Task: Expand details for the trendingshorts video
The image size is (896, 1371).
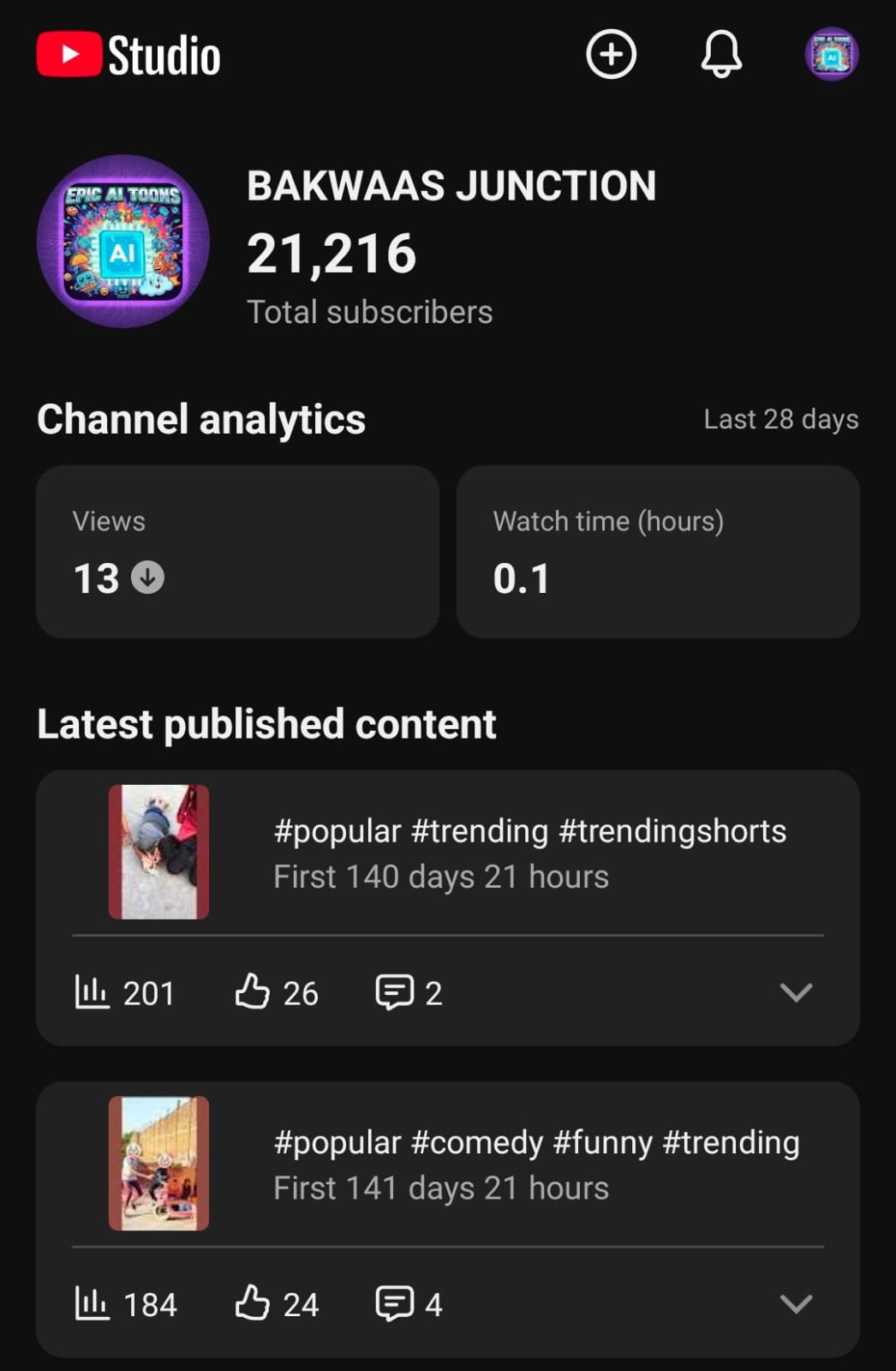Action: pyautogui.click(x=796, y=992)
